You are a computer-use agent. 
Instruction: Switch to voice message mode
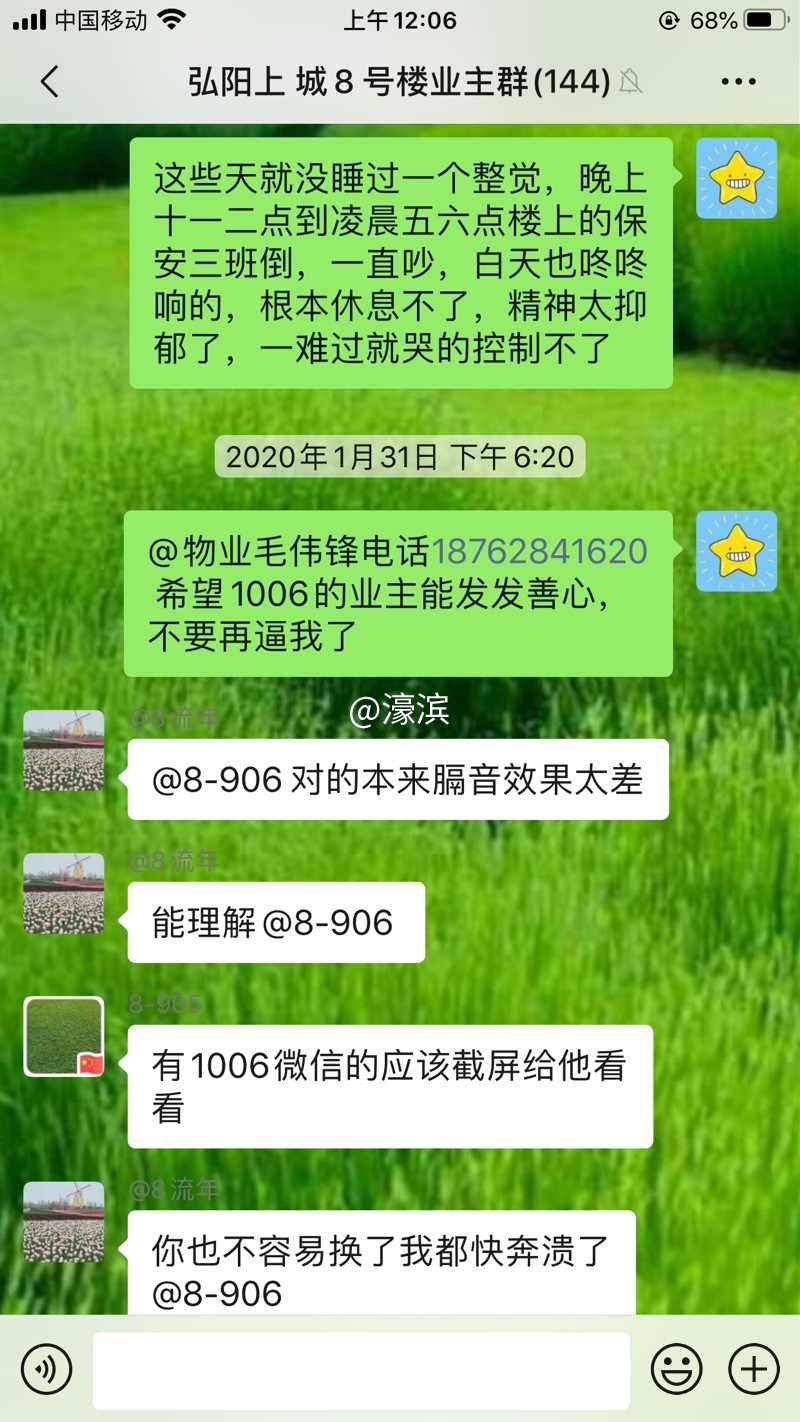point(47,1369)
